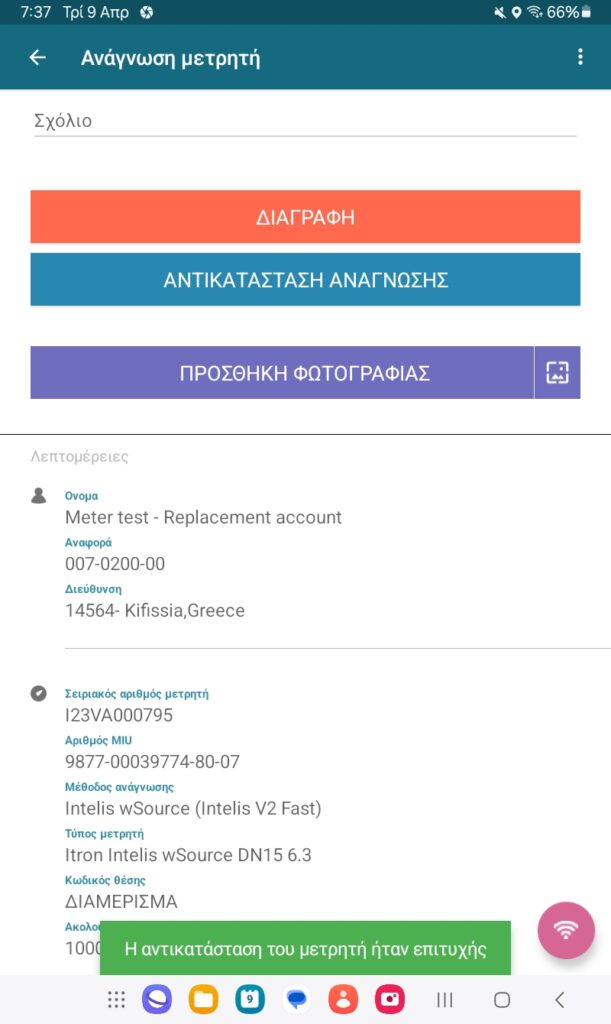Open the calendar app in taskbar
The image size is (611, 1024).
point(250,999)
